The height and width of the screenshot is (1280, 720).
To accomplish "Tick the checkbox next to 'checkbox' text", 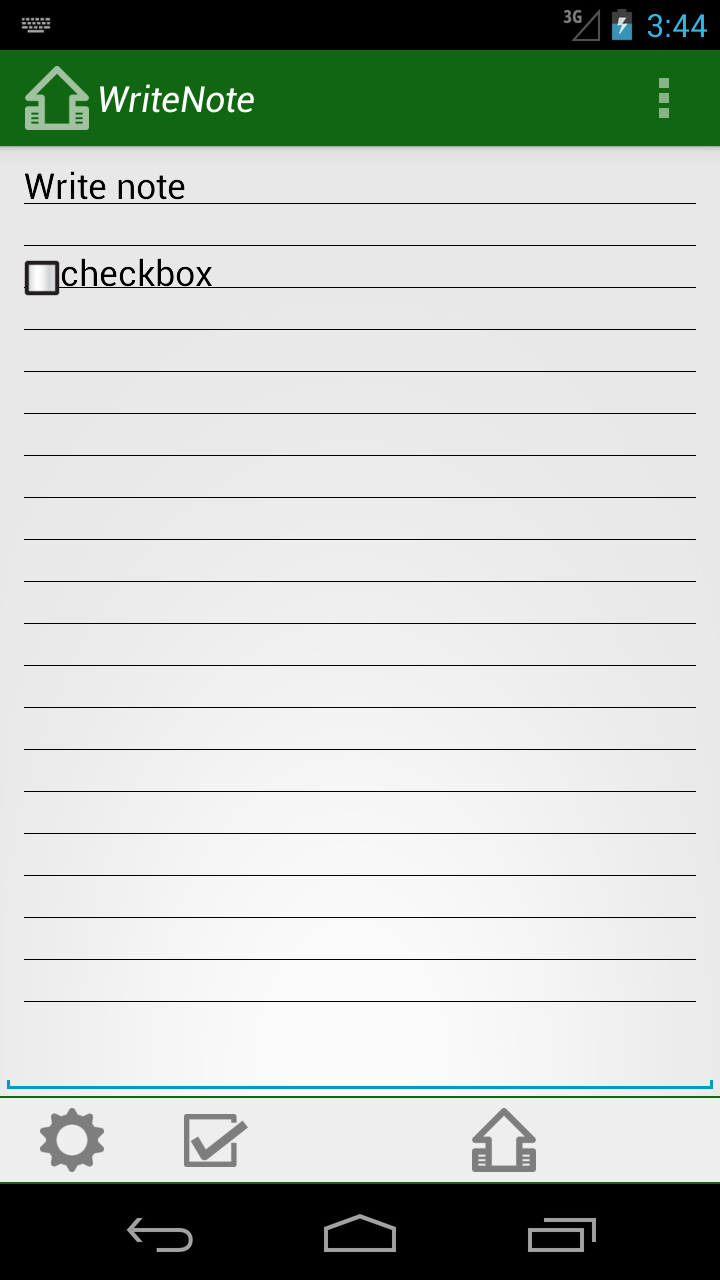I will click(42, 277).
